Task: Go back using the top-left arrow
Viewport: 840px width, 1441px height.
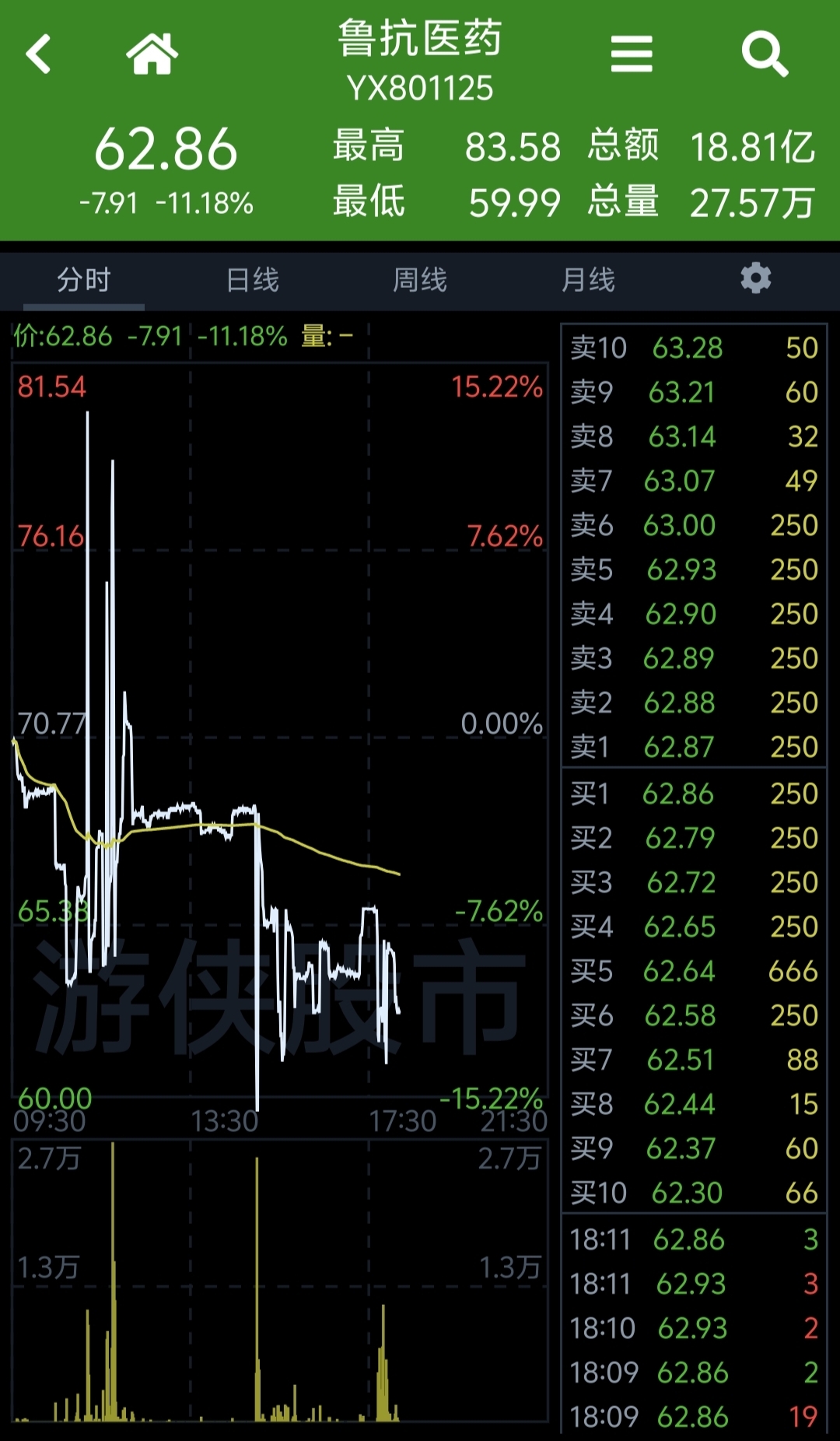Action: click(38, 54)
